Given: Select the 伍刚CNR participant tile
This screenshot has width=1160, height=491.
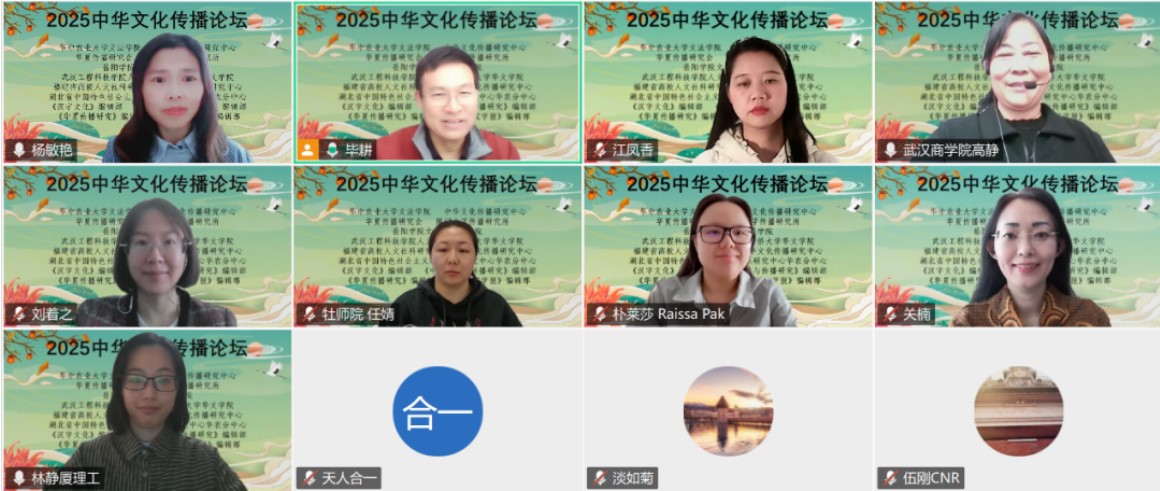Looking at the screenshot, I should [1017, 410].
